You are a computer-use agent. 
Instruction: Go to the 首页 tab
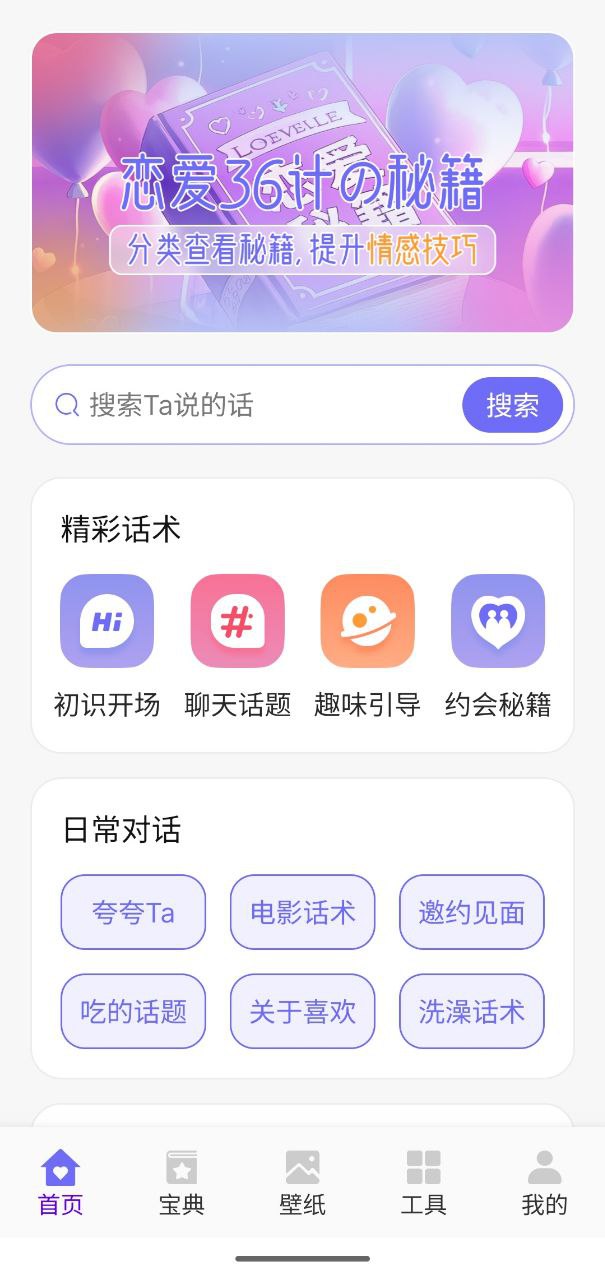click(60, 1183)
